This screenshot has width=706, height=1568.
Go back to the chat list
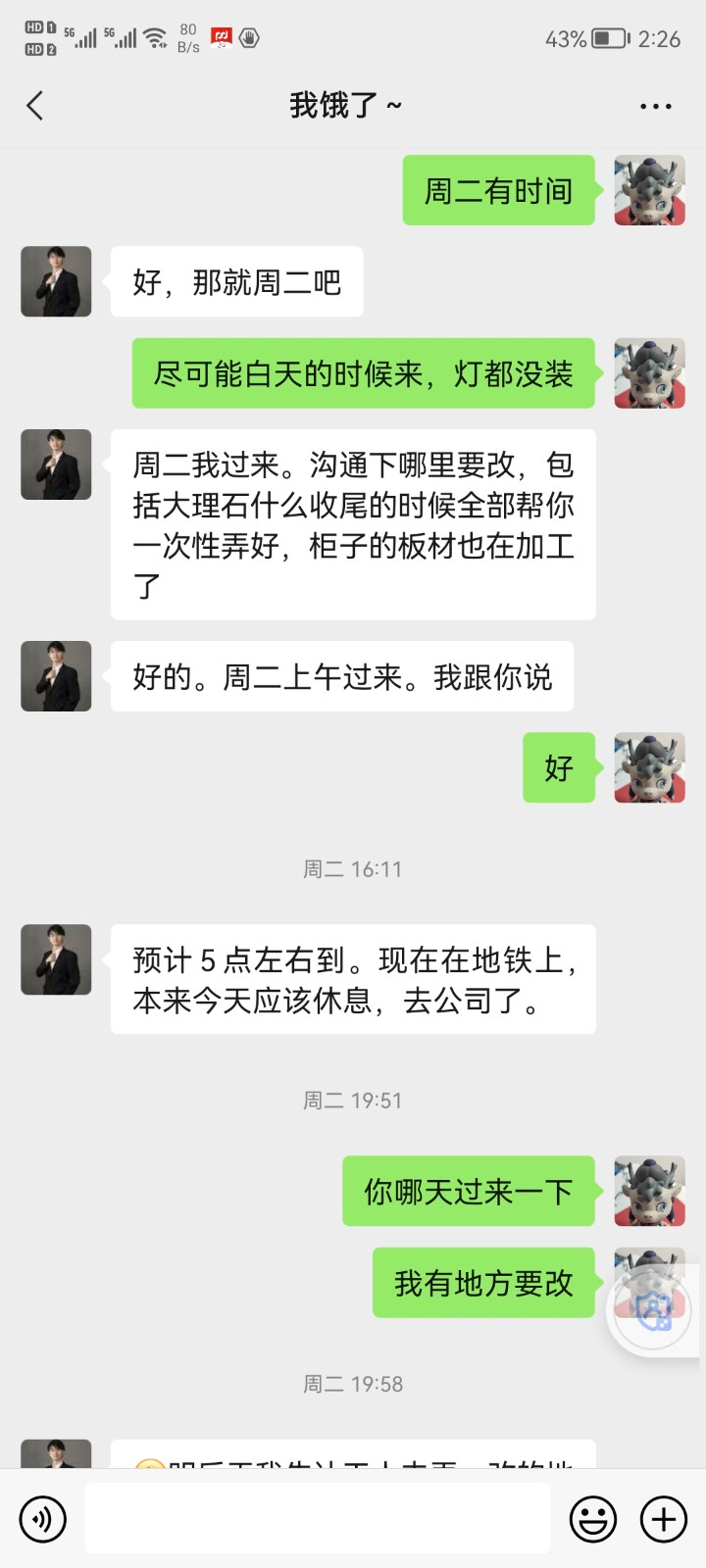(x=35, y=106)
